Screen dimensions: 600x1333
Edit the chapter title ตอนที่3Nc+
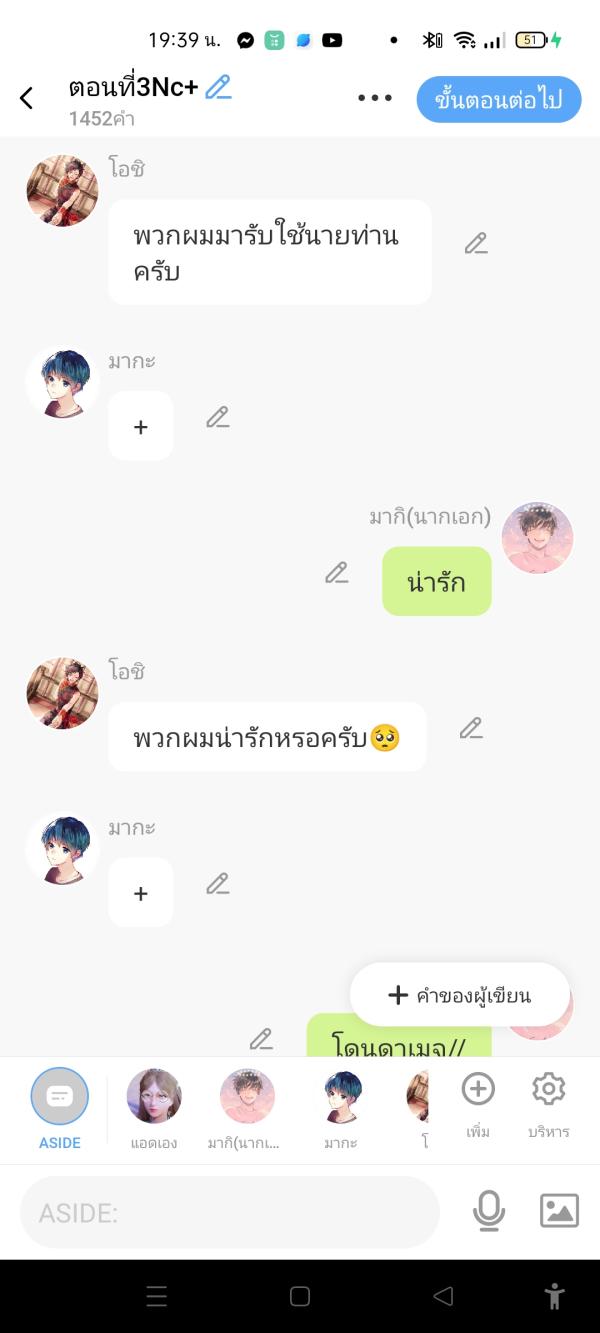point(218,88)
